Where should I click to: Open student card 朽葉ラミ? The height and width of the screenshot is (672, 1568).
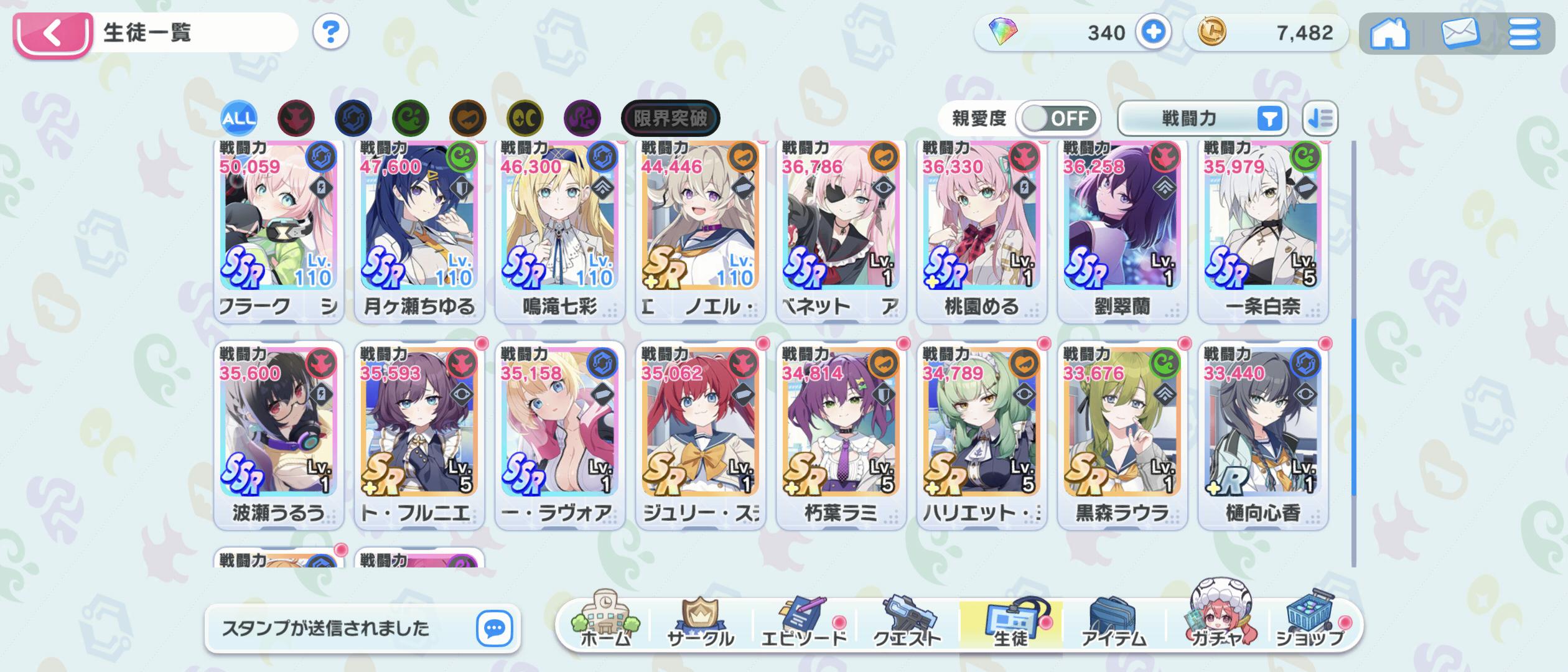[841, 436]
